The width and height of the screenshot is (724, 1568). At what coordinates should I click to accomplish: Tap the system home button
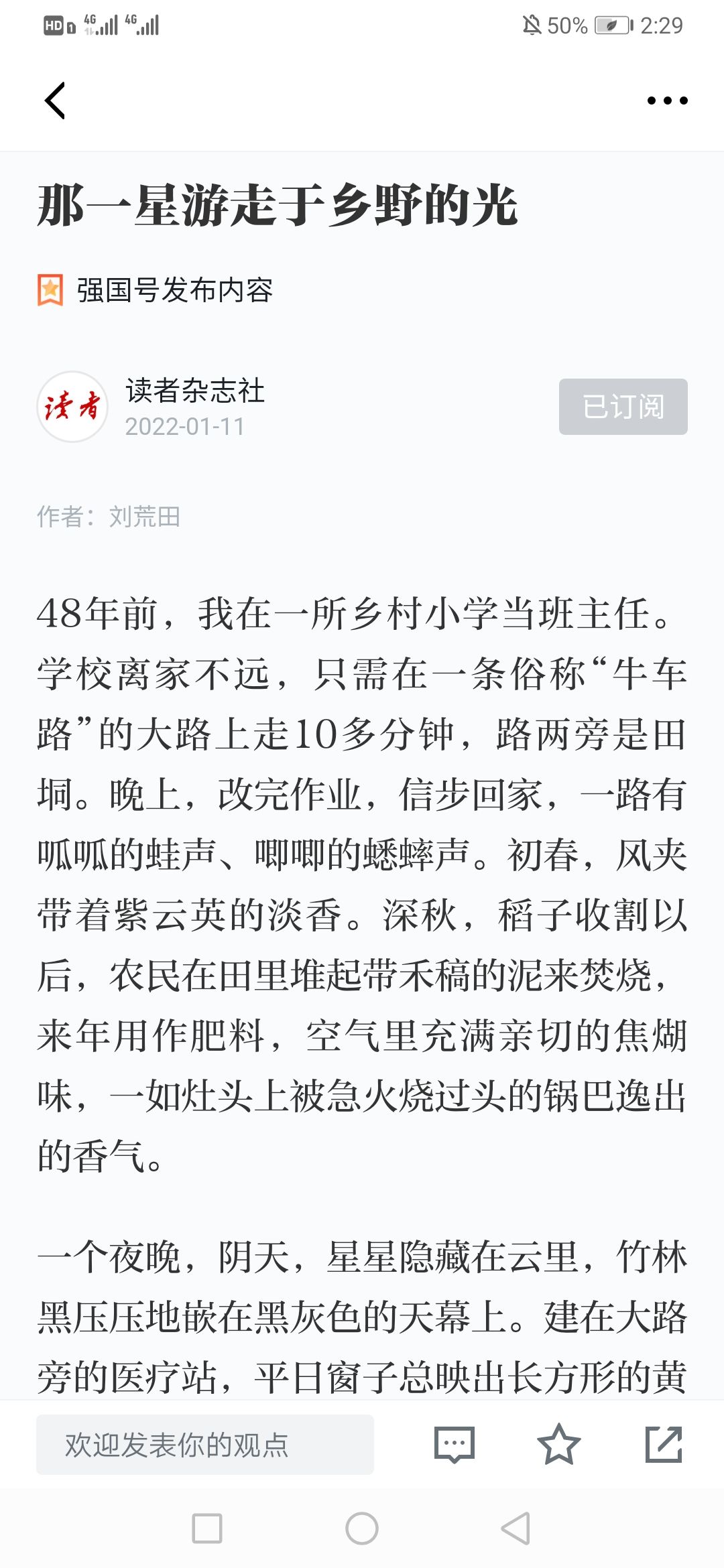point(362,1528)
